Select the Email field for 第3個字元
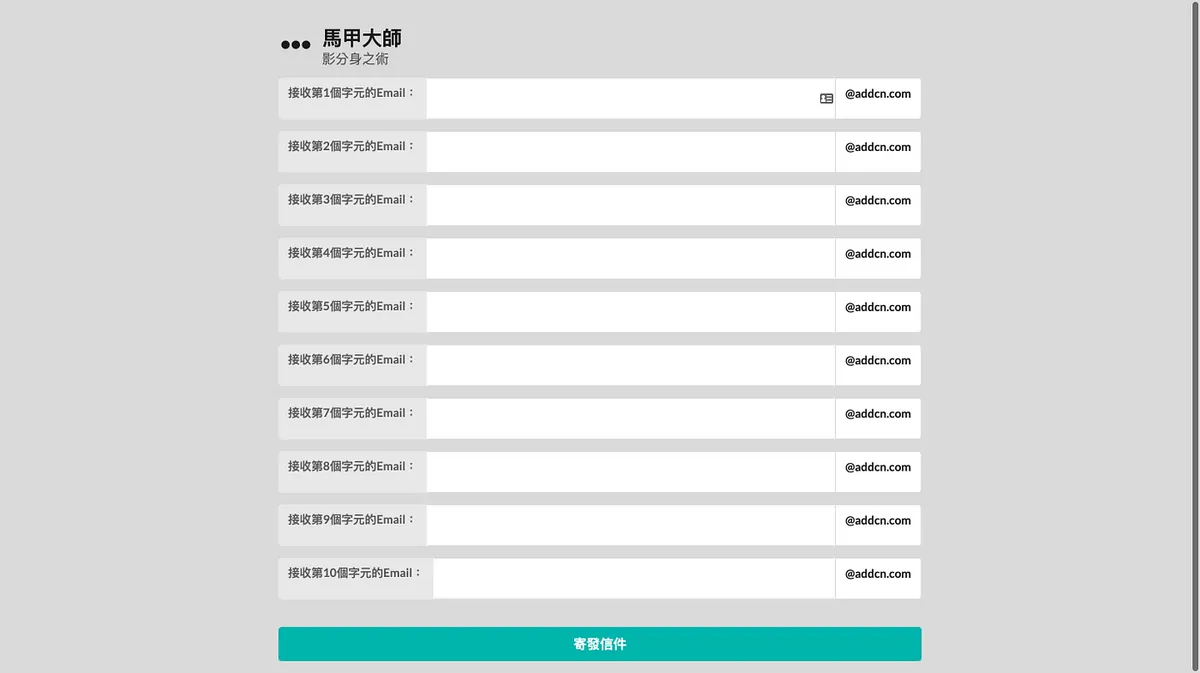Viewport: 1200px width, 673px height. [x=630, y=205]
